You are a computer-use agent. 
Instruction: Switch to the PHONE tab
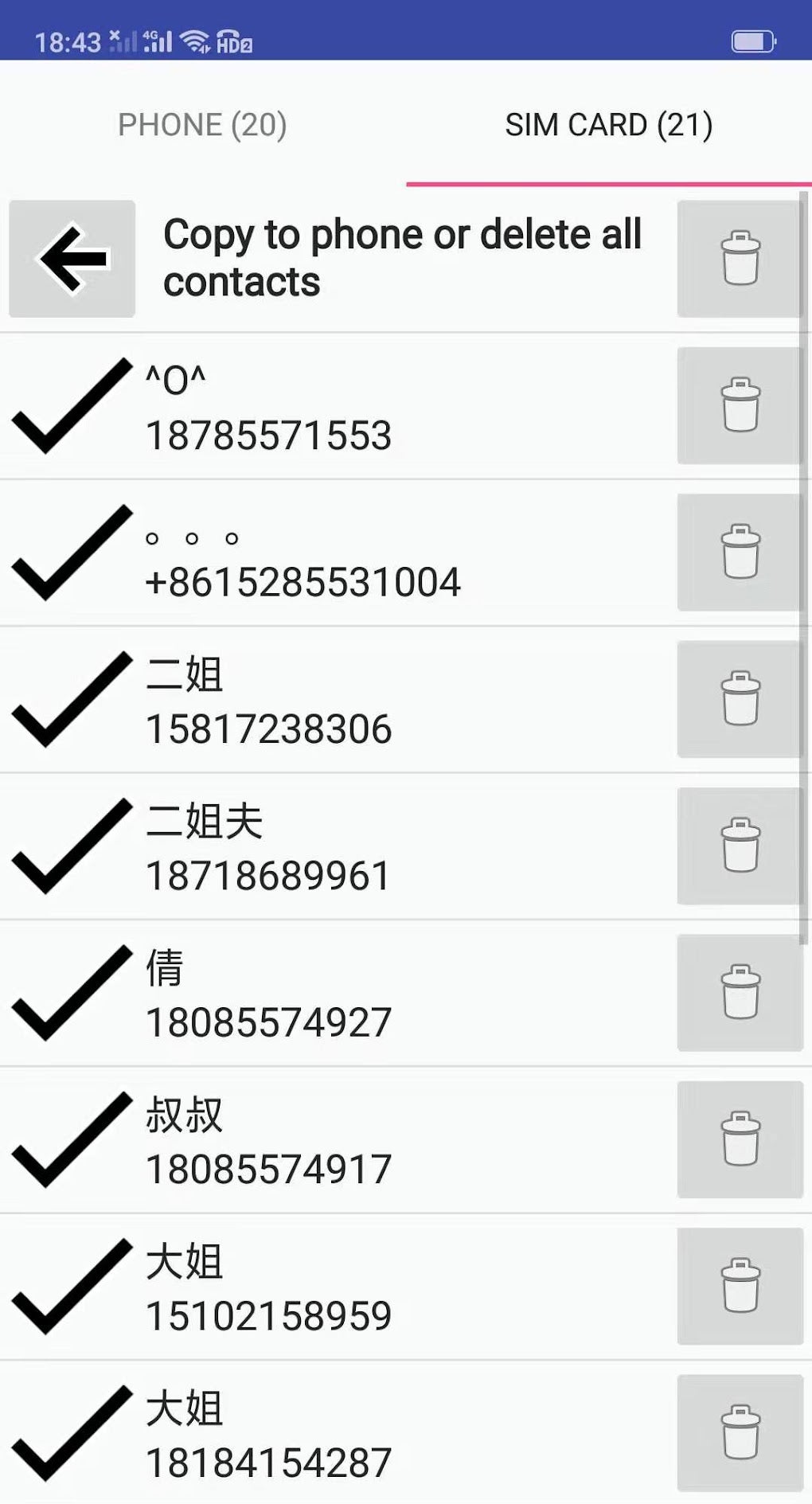202,125
